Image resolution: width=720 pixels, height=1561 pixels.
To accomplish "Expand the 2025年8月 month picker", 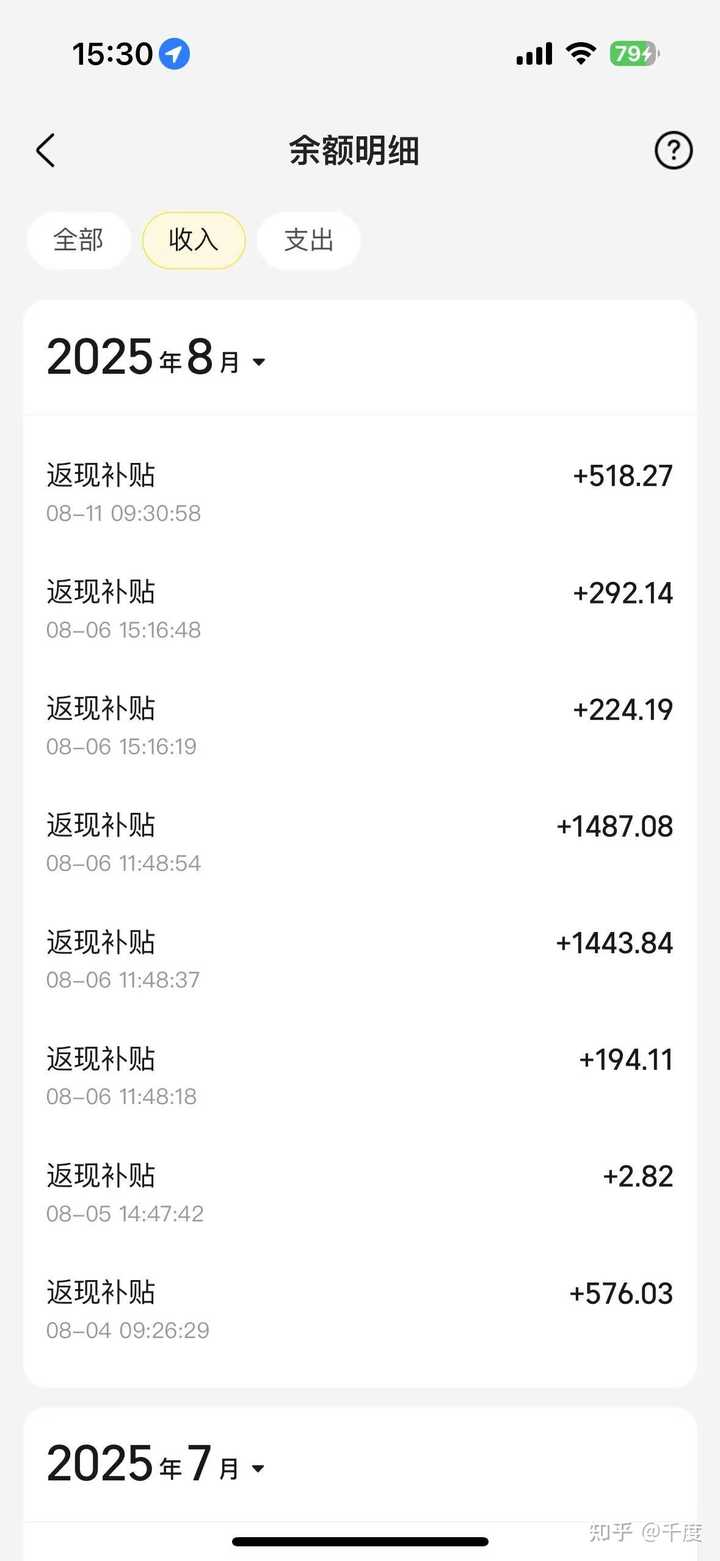I will (156, 358).
